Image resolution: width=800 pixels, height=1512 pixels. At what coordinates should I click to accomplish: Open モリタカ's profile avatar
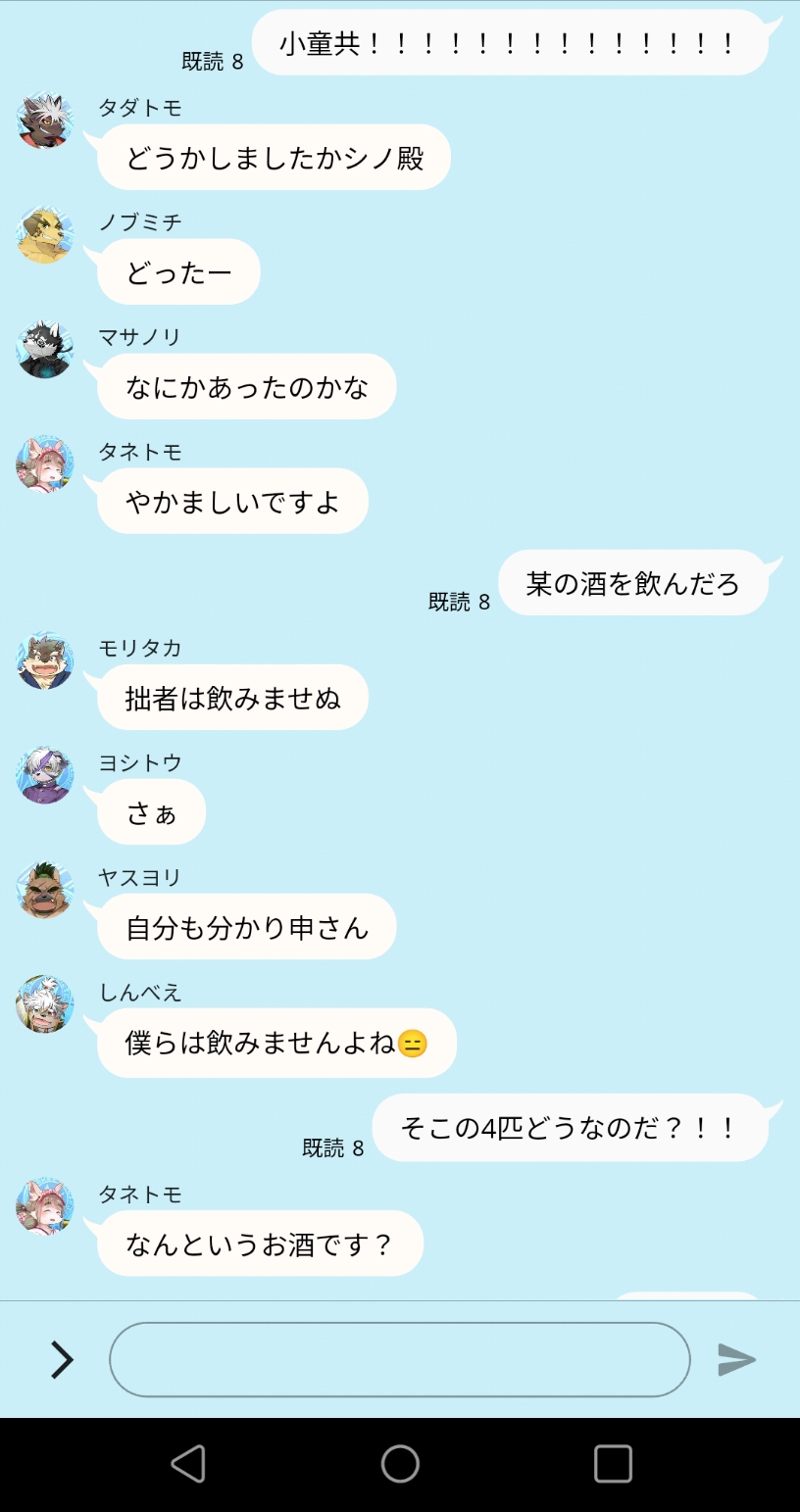(45, 660)
